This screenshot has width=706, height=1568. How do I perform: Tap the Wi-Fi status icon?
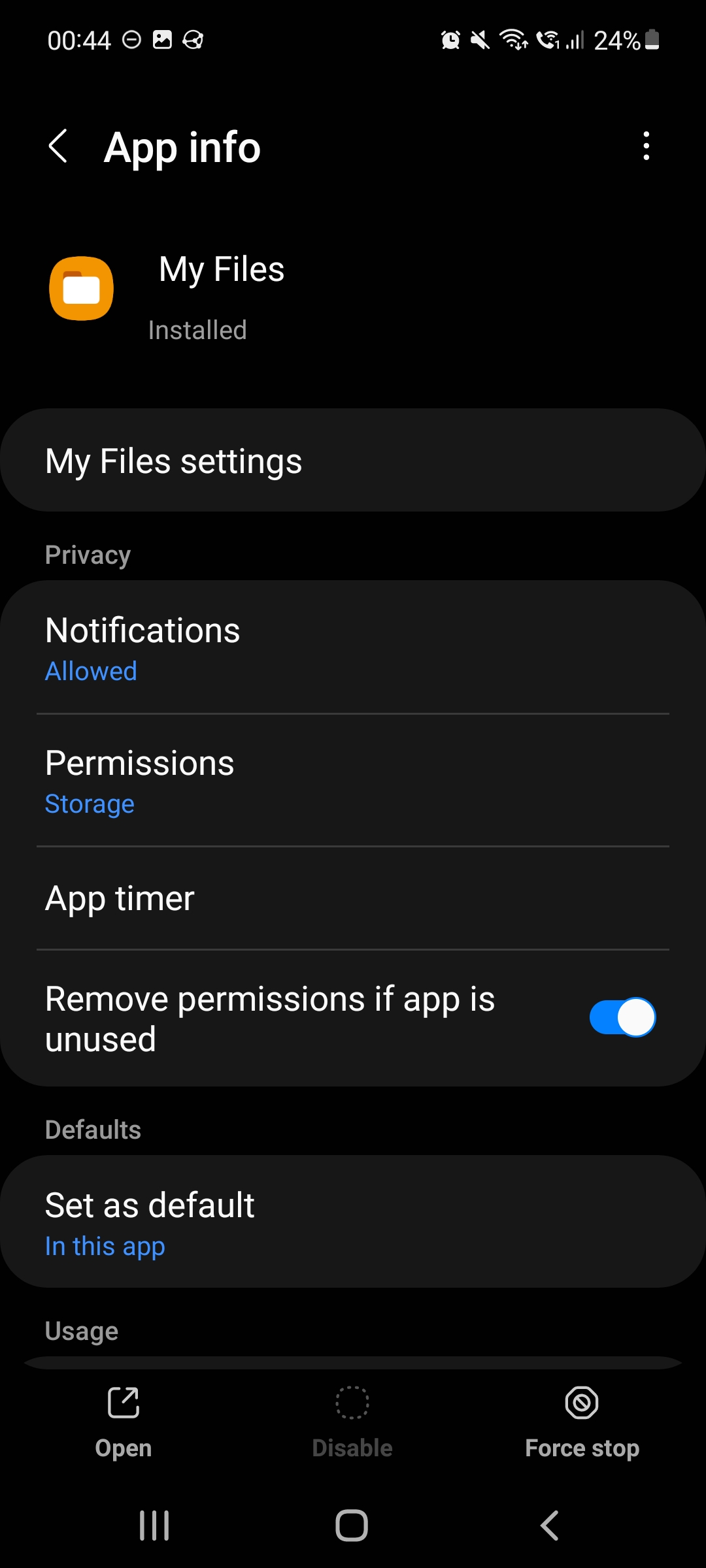514,41
